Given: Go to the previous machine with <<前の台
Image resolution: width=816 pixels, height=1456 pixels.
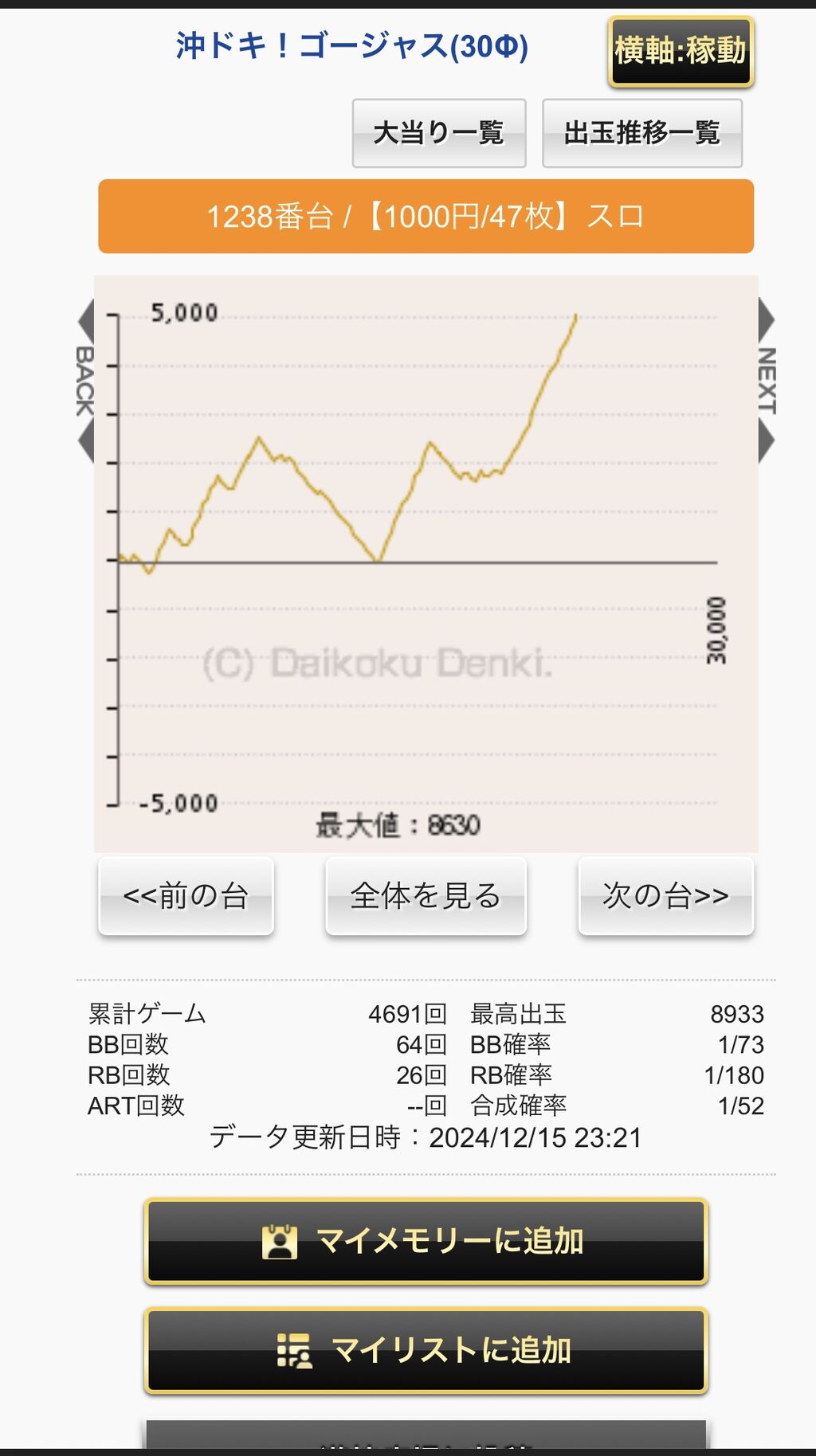Looking at the screenshot, I should click(186, 896).
